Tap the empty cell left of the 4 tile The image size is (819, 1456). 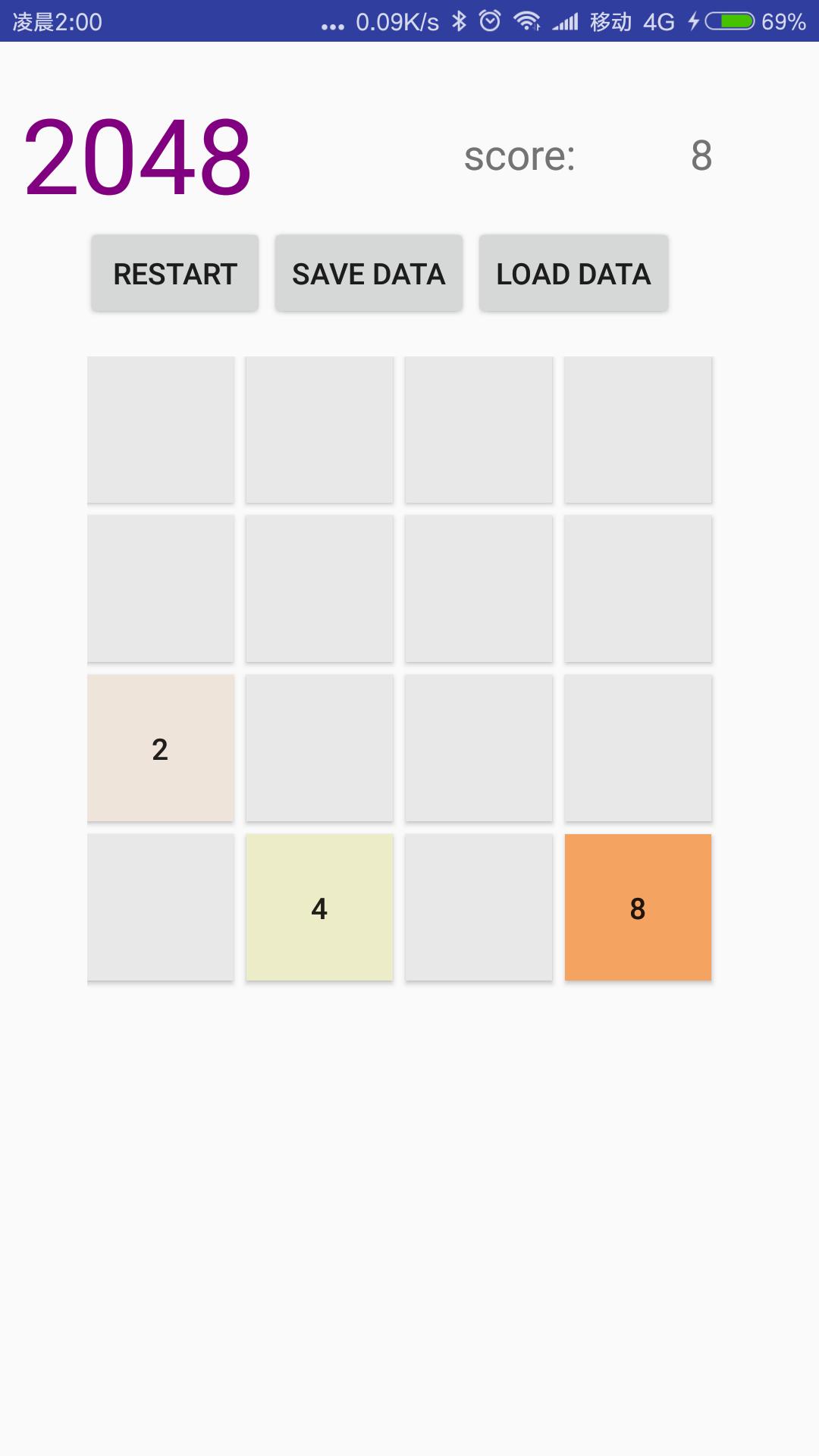coord(160,908)
